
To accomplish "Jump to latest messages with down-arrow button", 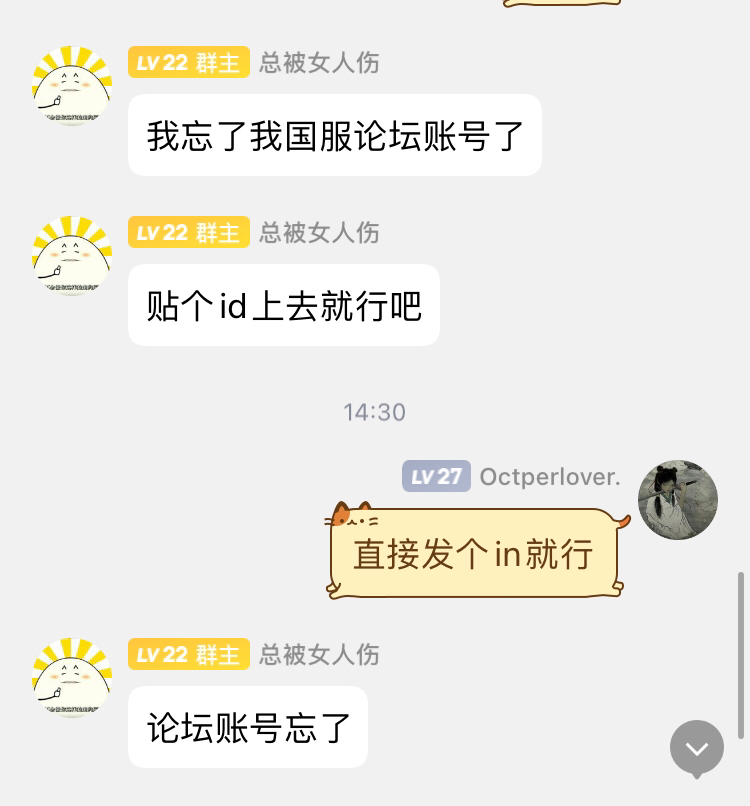I will click(x=697, y=747).
